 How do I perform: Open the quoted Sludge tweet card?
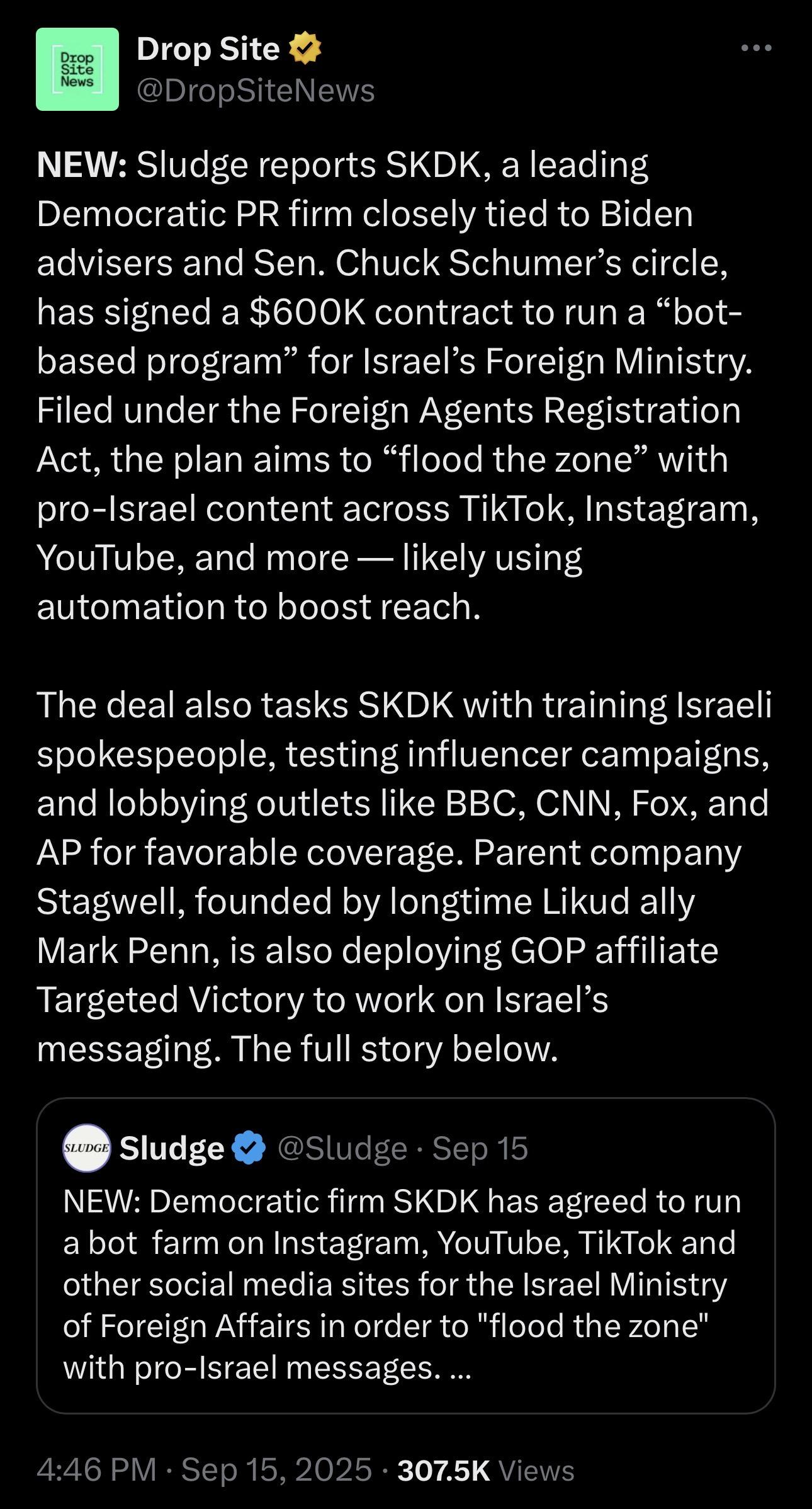coord(405,1285)
